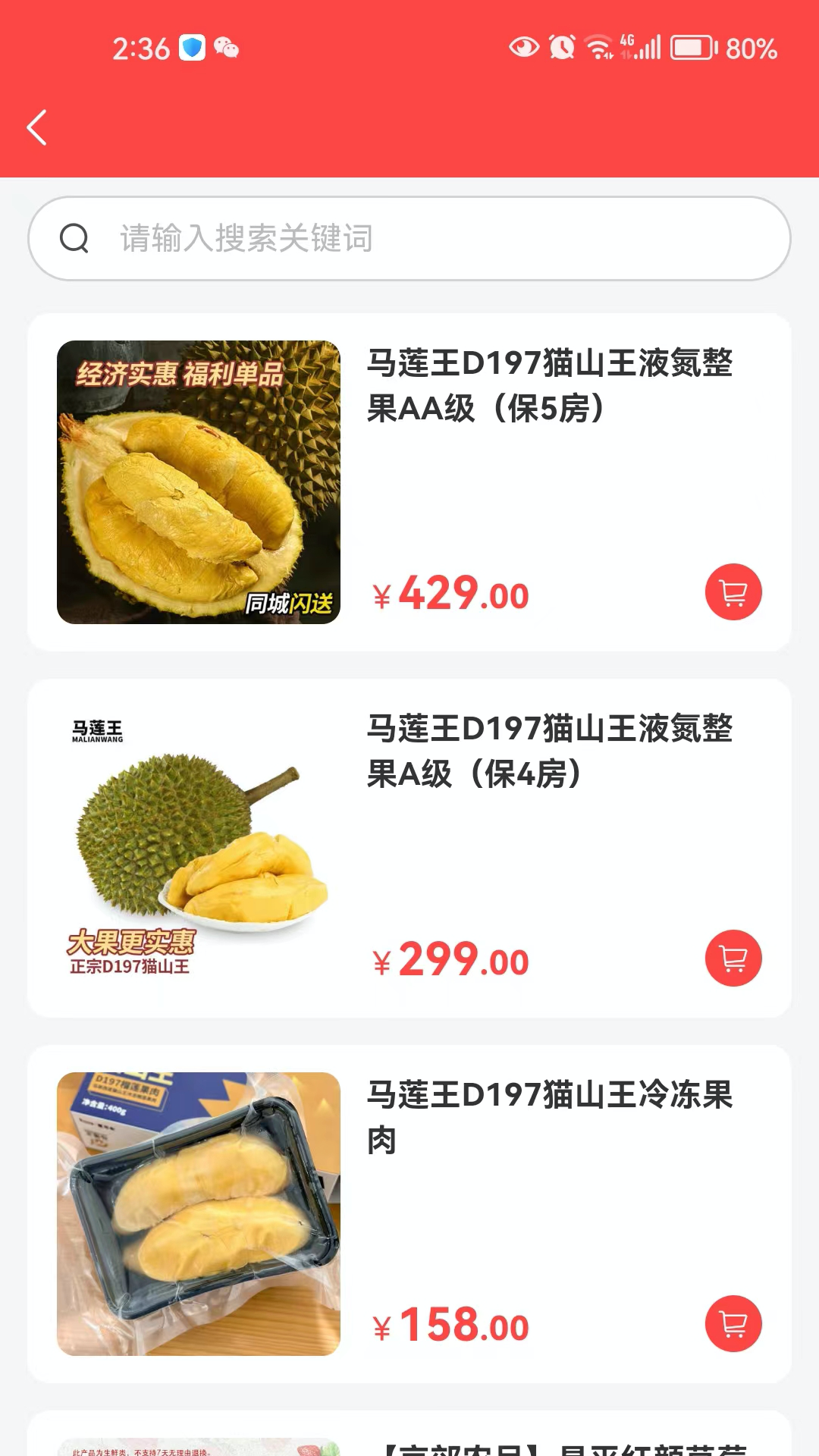The height and width of the screenshot is (1456, 819).
Task: Tap the alarm clock icon in status bar
Action: (562, 47)
